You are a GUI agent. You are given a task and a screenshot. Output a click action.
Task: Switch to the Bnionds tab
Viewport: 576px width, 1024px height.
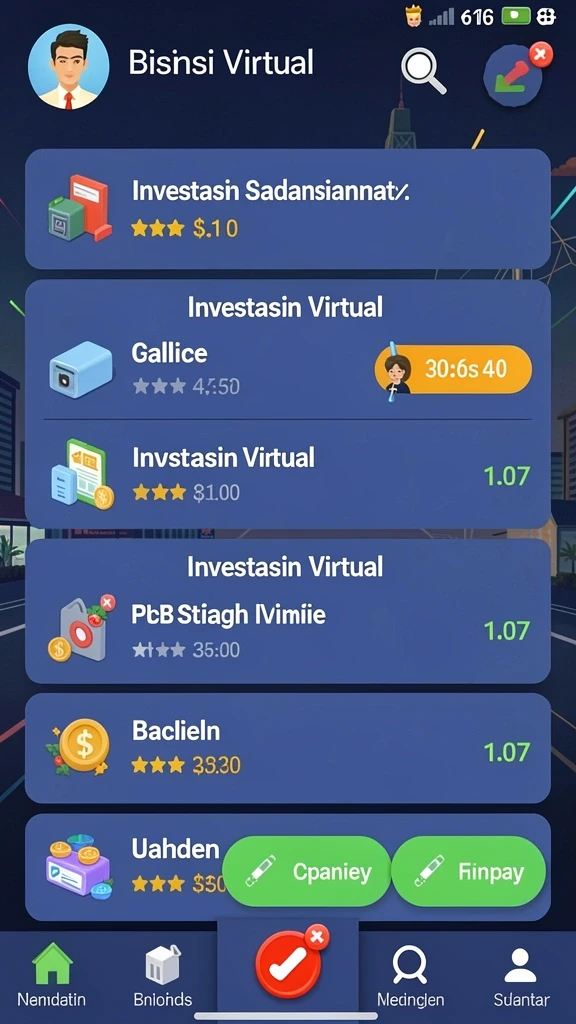pos(163,973)
